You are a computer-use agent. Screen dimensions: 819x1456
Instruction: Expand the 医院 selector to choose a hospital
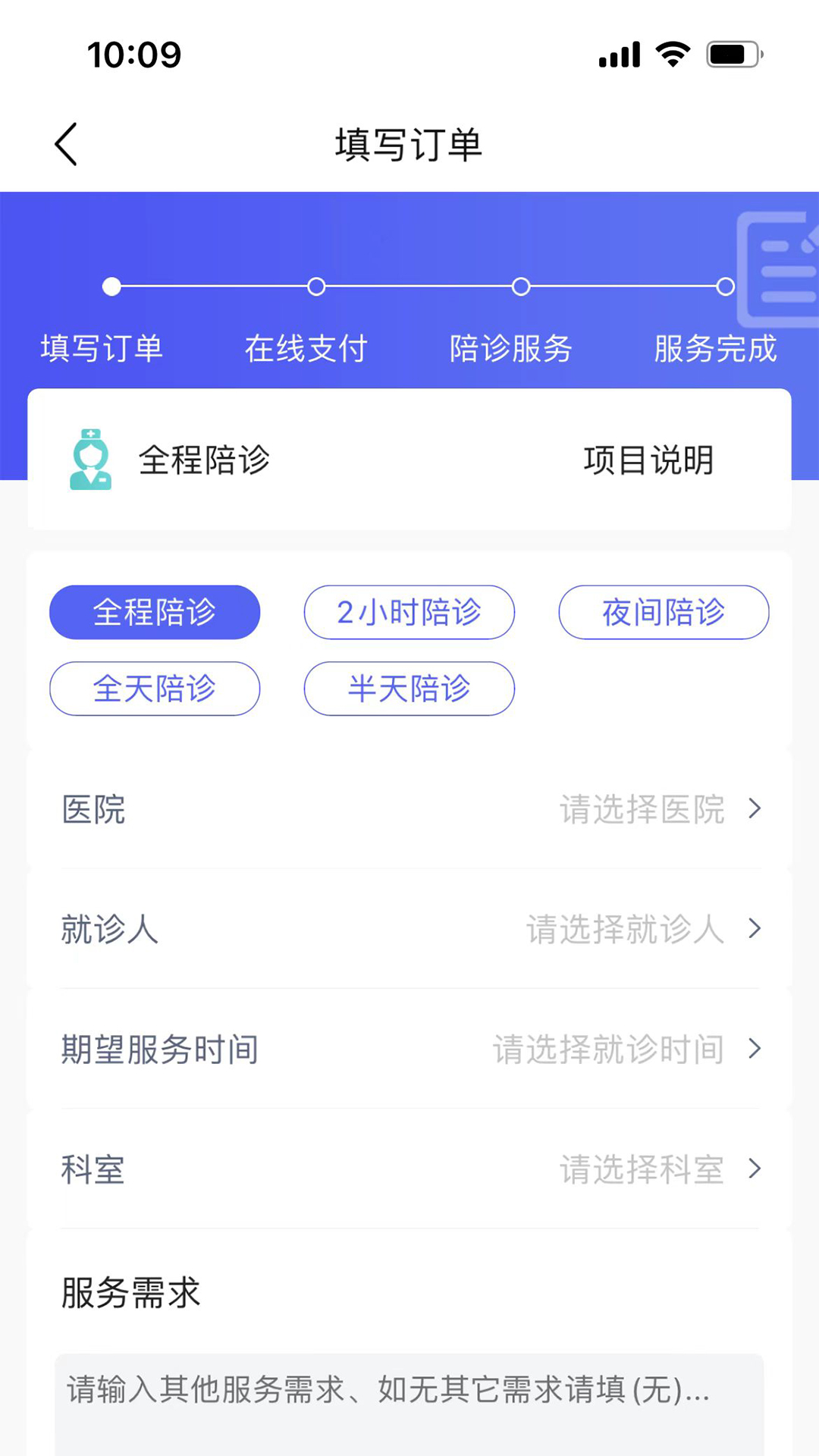click(x=409, y=809)
